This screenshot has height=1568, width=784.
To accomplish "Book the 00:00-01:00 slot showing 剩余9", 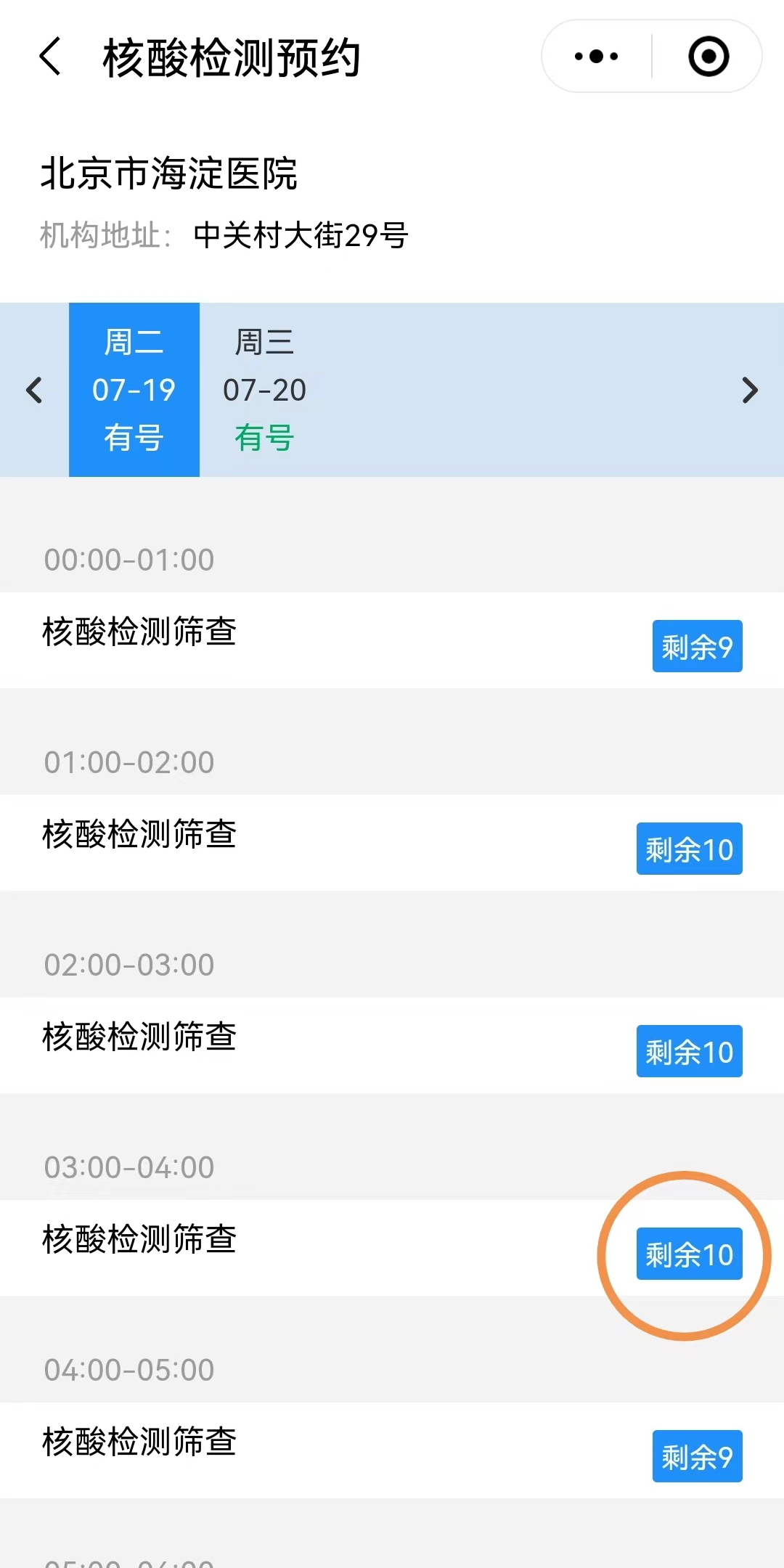I will 697,646.
